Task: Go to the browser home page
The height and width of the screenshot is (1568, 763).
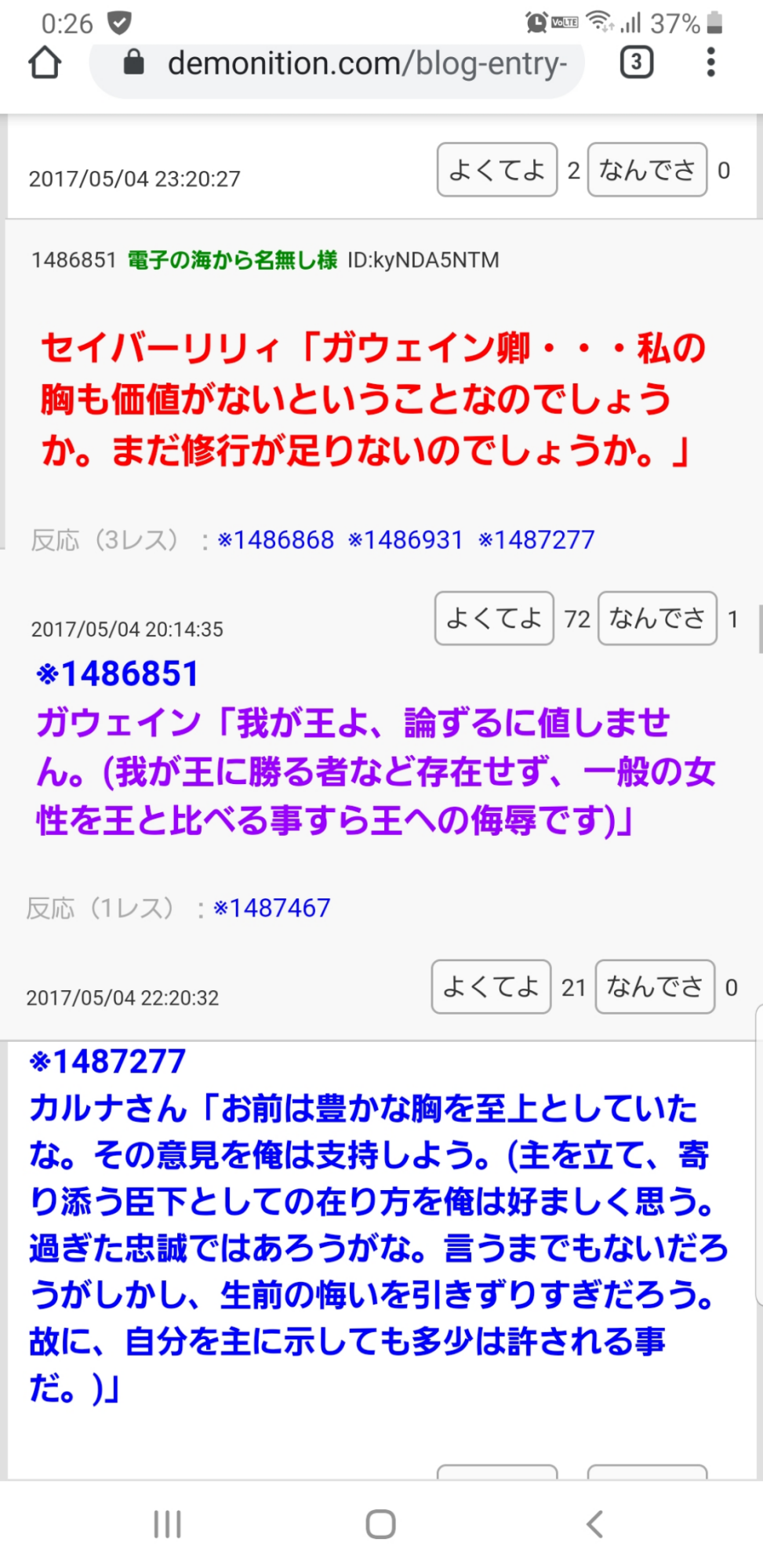Action: 45,63
